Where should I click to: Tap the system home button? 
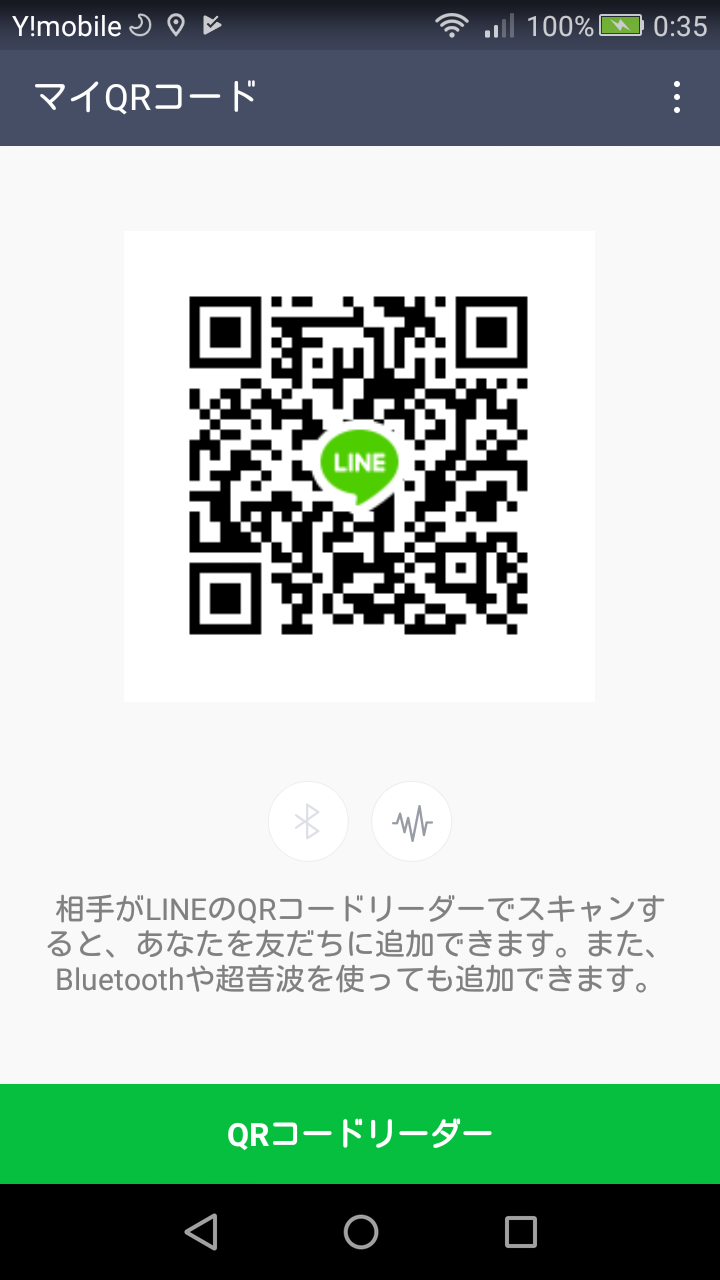point(361,1232)
